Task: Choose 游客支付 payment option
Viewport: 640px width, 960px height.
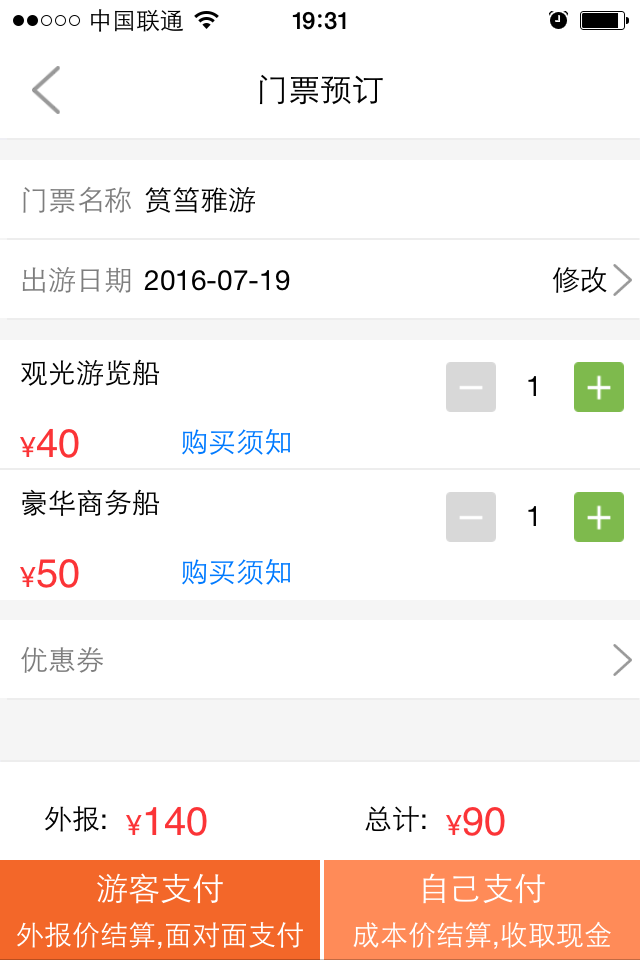Action: [160, 910]
